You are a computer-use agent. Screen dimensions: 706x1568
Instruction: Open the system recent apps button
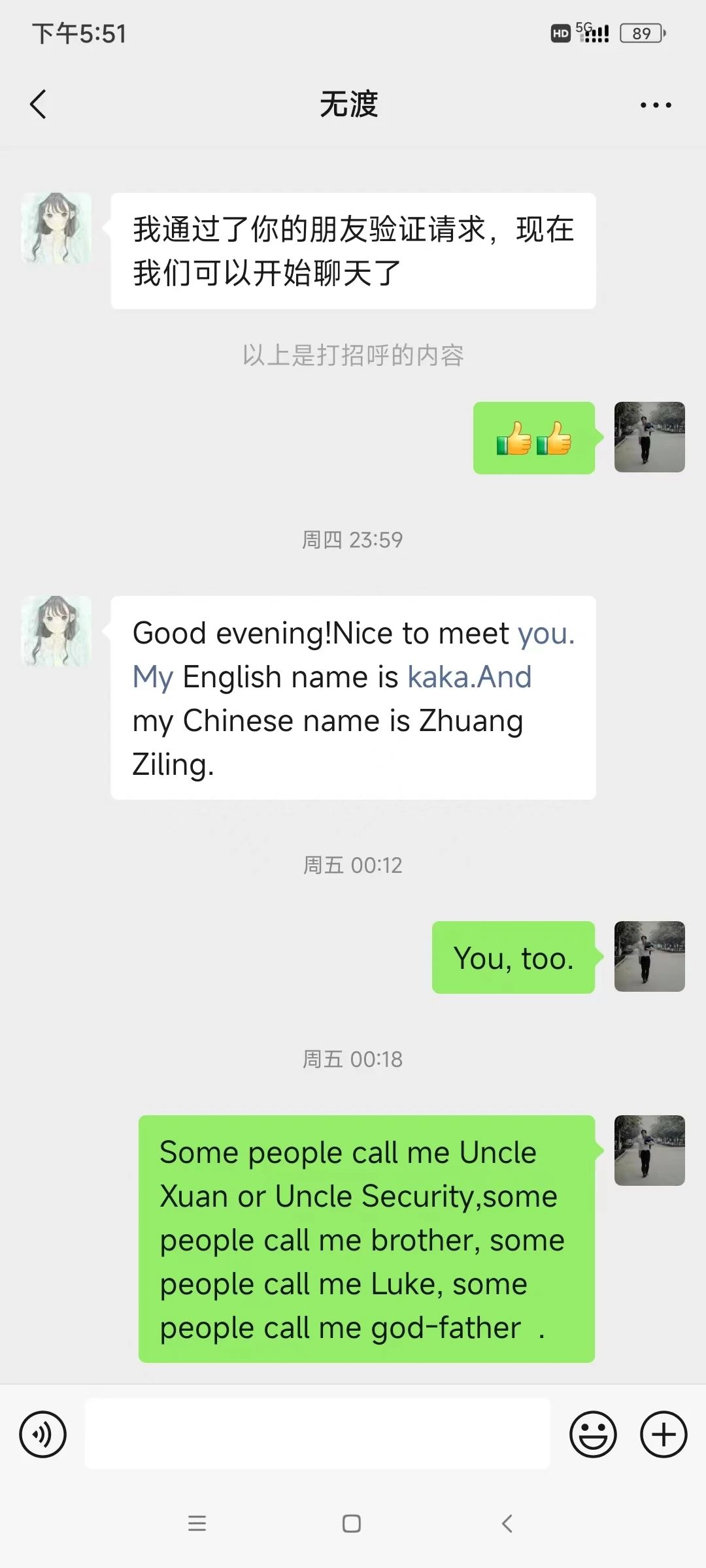tap(197, 1524)
